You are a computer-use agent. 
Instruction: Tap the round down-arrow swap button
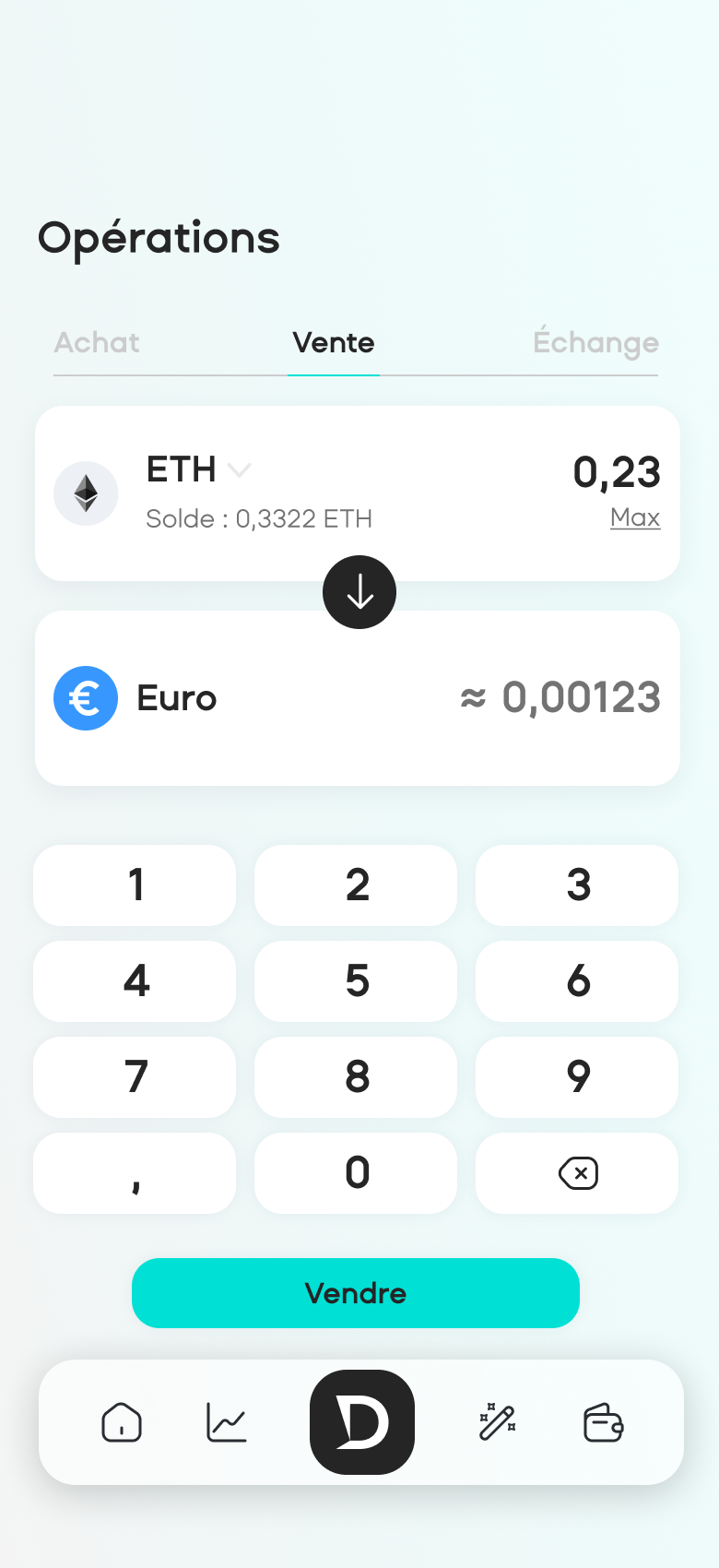click(359, 592)
